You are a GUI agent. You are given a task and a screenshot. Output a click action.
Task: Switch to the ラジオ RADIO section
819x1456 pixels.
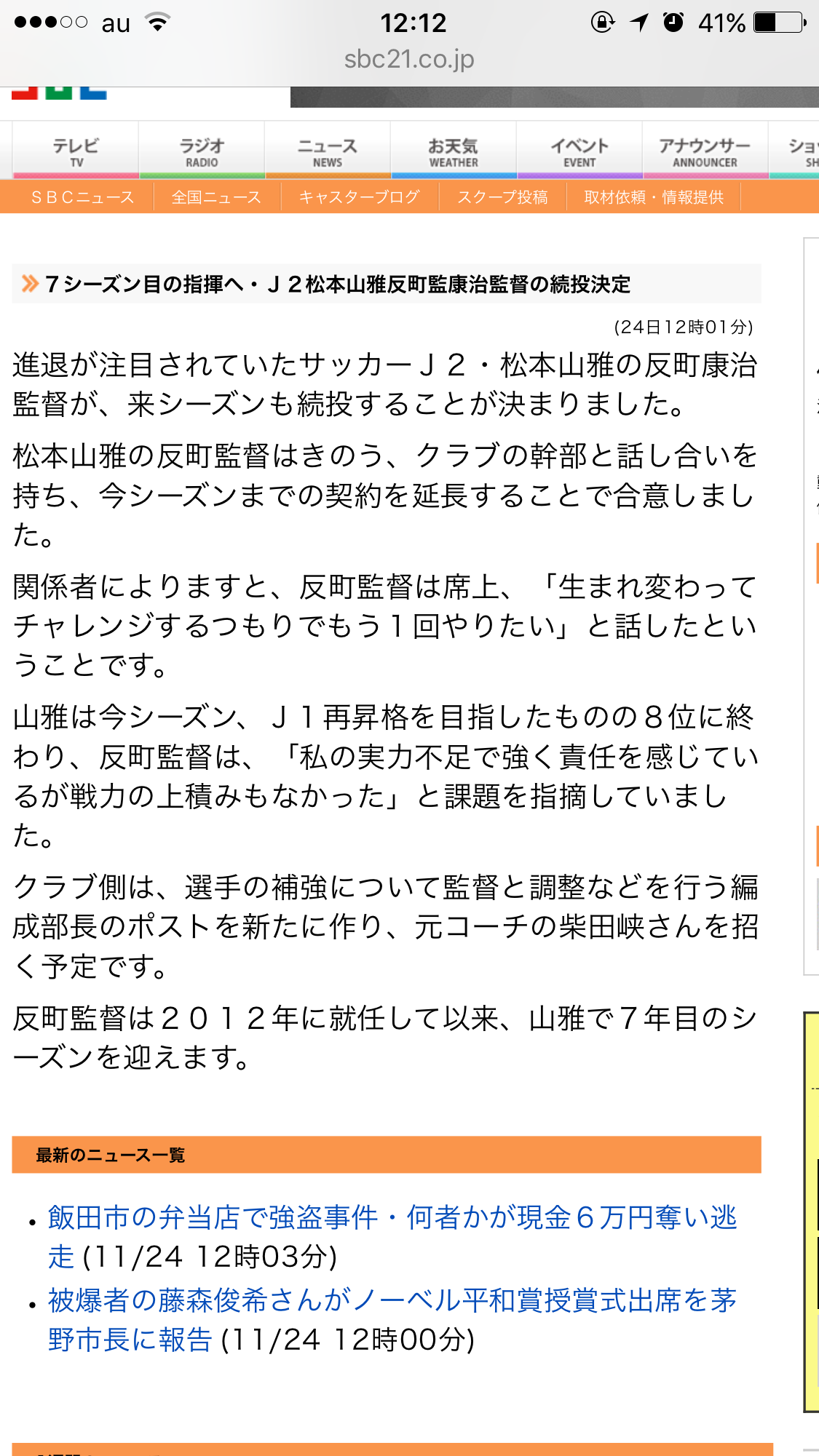[202, 151]
